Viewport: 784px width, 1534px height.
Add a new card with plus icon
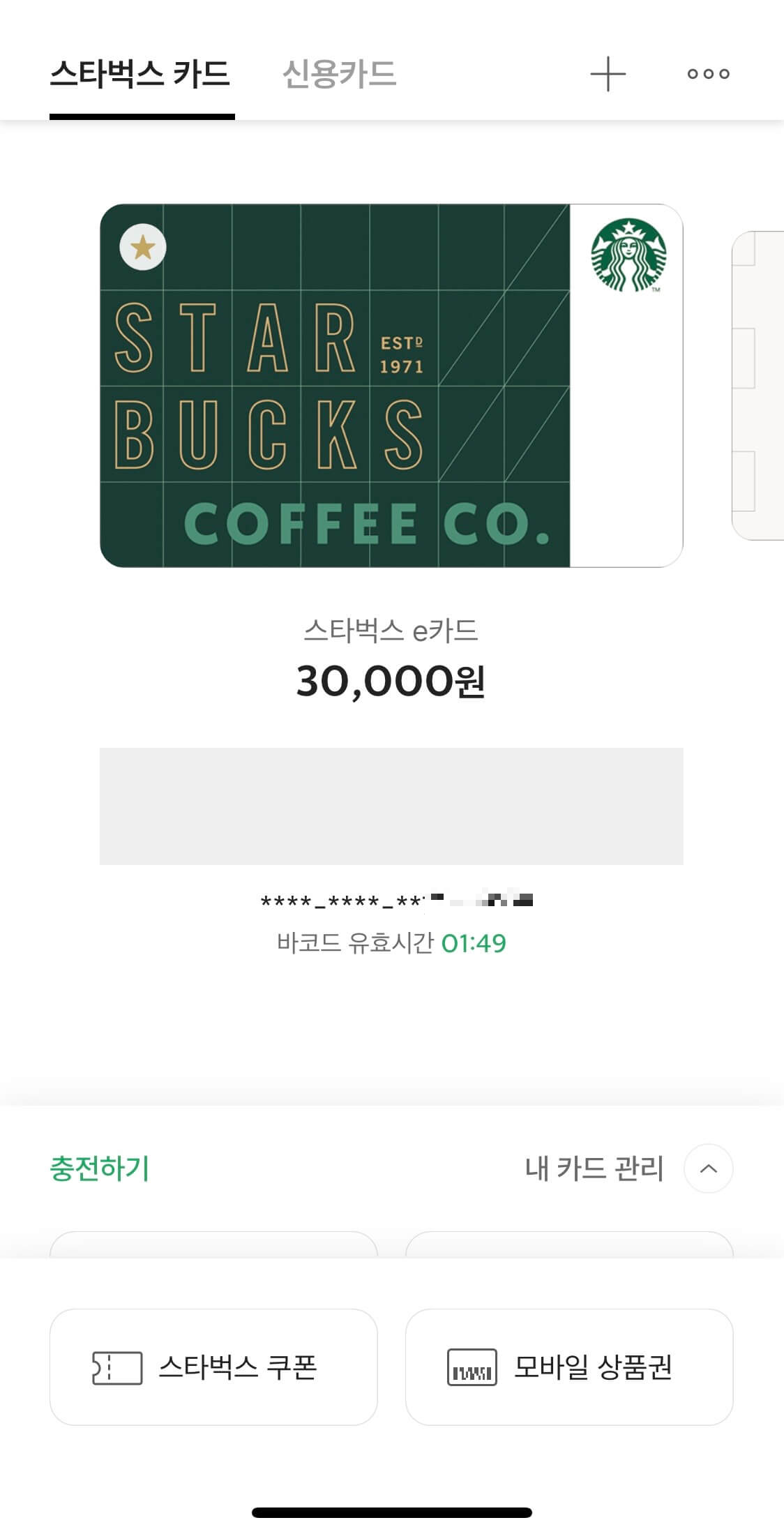tap(608, 74)
